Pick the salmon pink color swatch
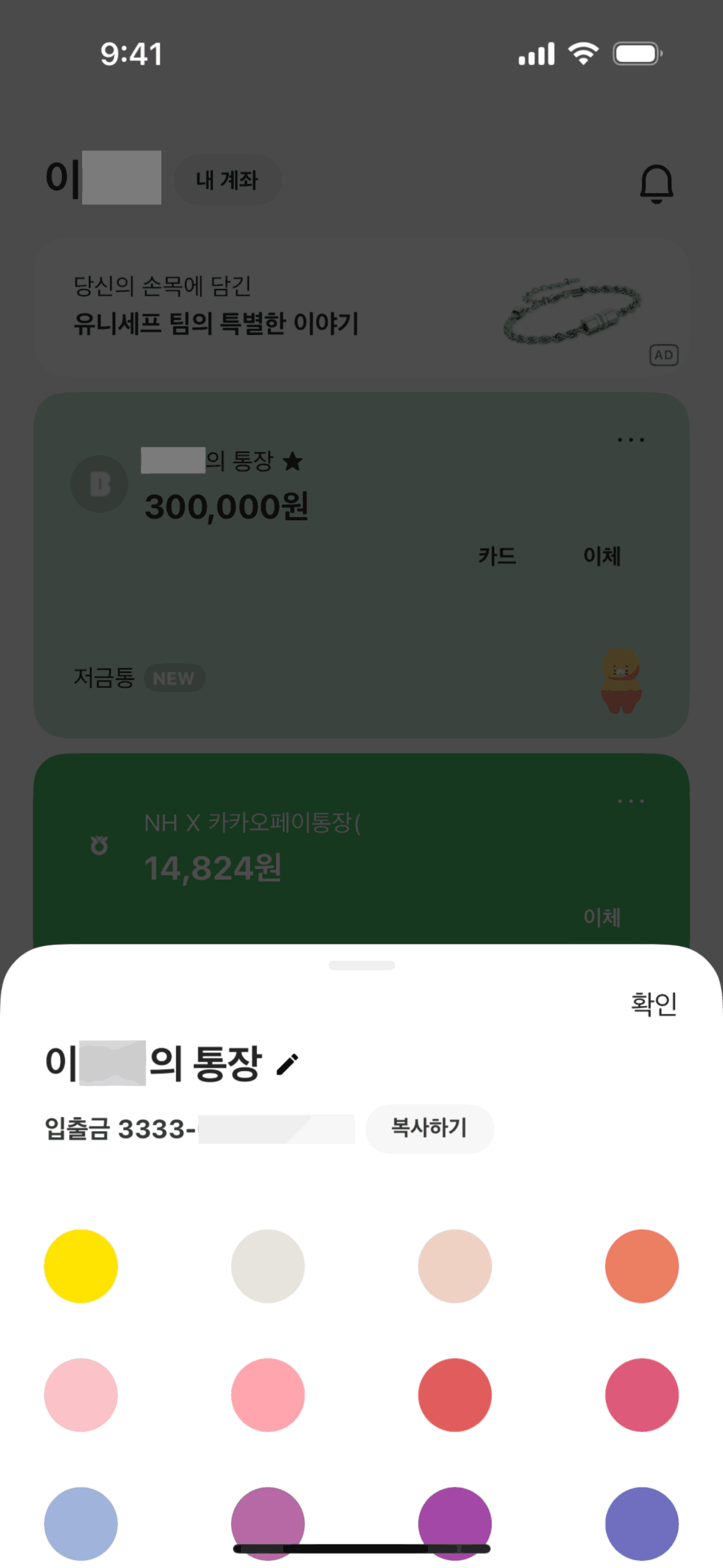The height and width of the screenshot is (1568, 723). pos(268,1395)
